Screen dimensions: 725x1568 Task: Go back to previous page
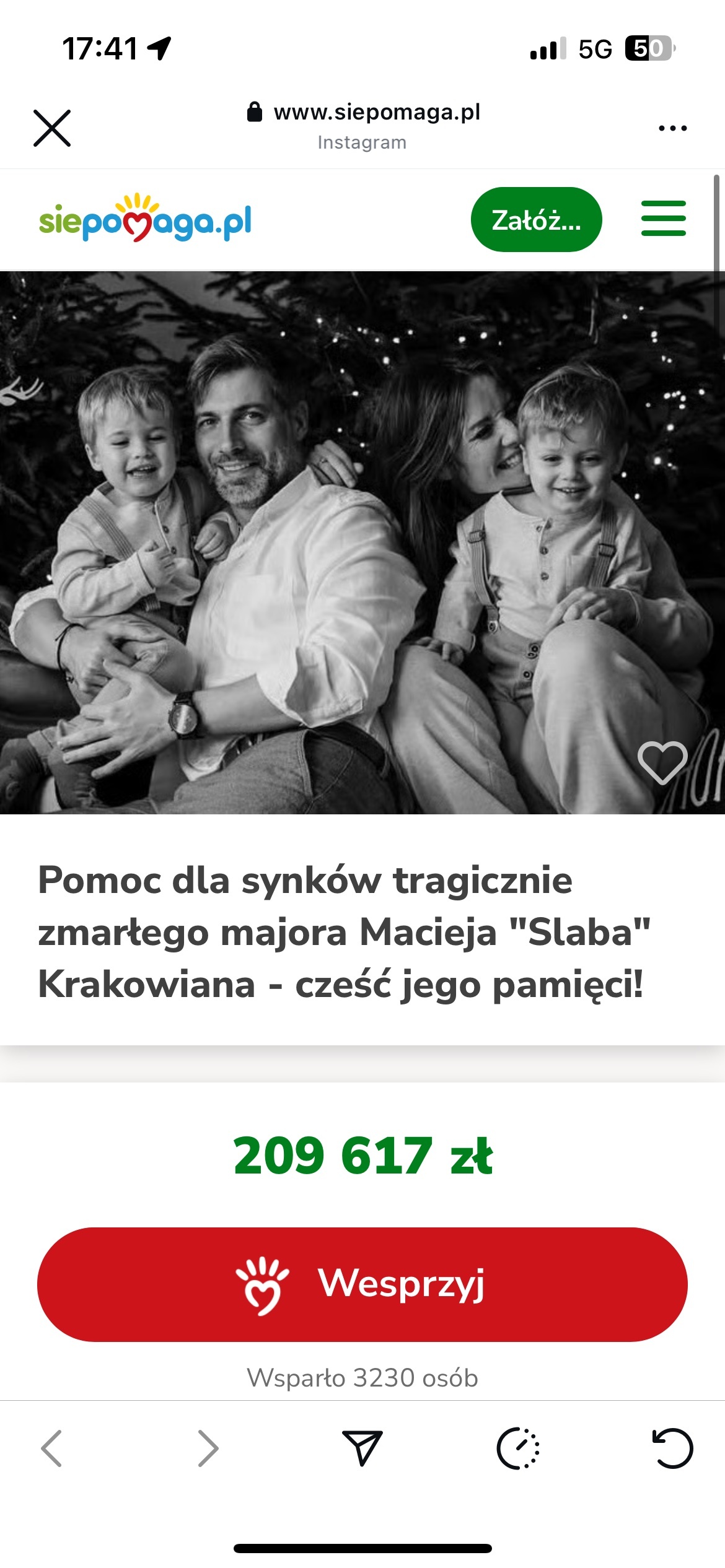point(51,1448)
